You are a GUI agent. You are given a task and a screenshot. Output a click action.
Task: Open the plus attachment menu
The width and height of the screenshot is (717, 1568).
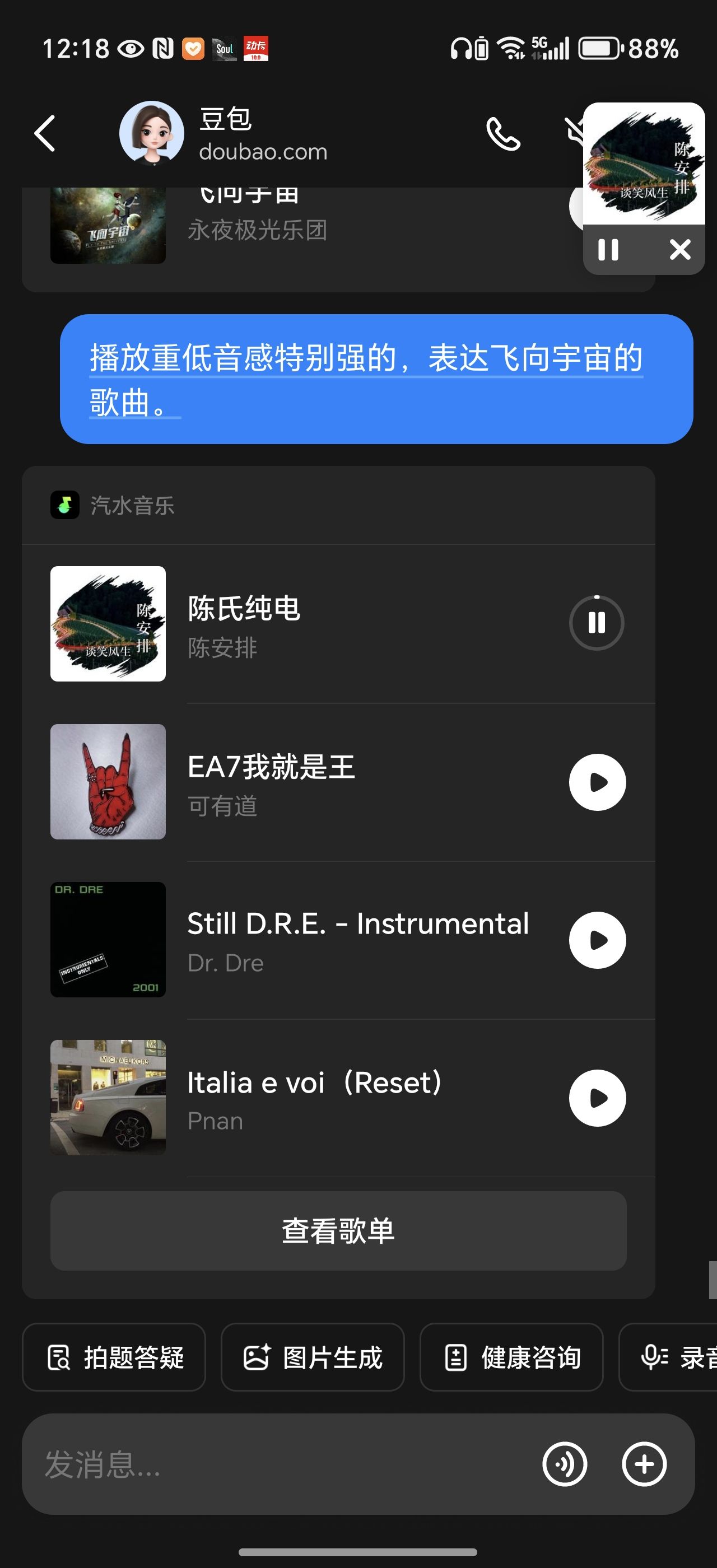coord(644,1464)
